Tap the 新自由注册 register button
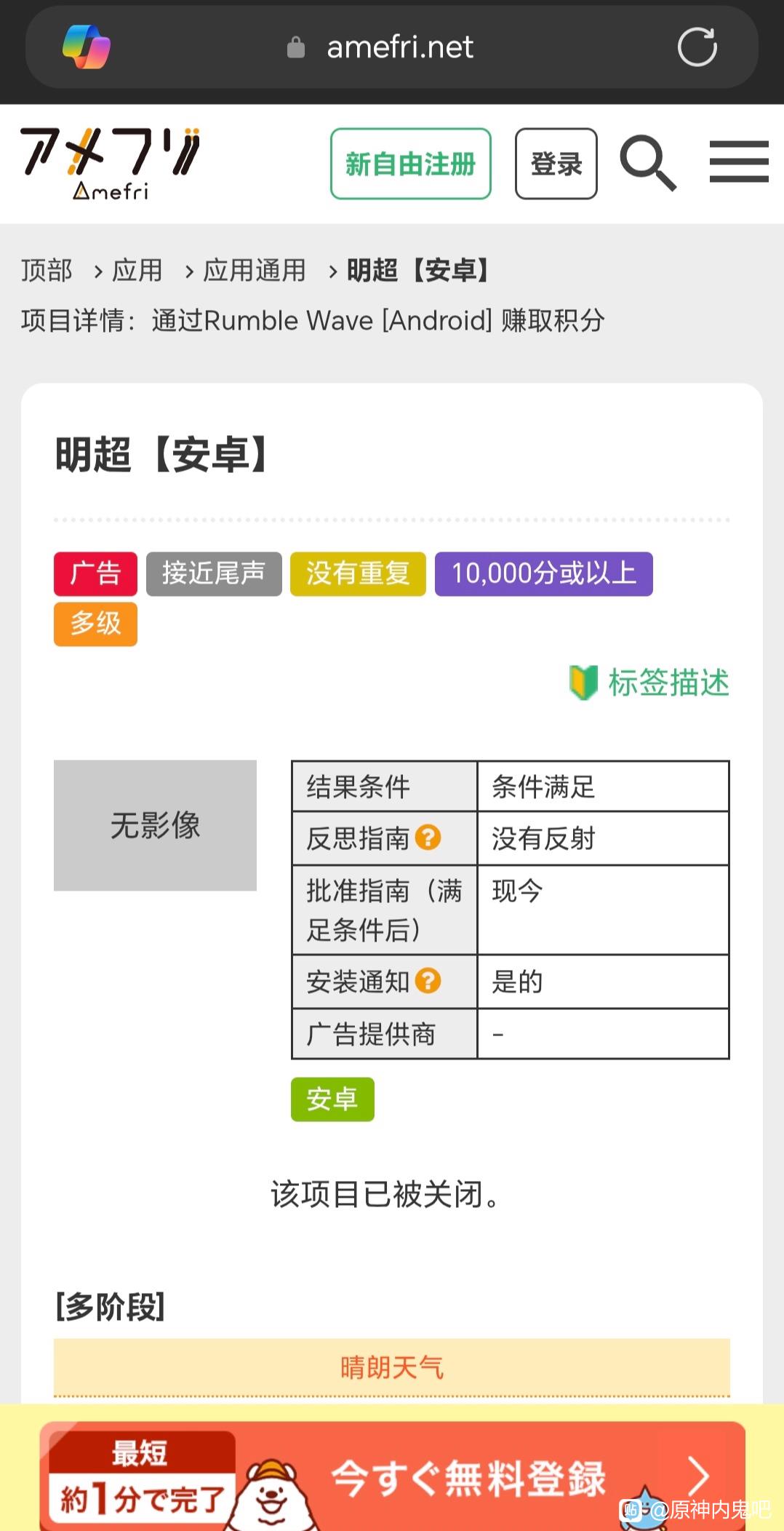 pos(410,164)
